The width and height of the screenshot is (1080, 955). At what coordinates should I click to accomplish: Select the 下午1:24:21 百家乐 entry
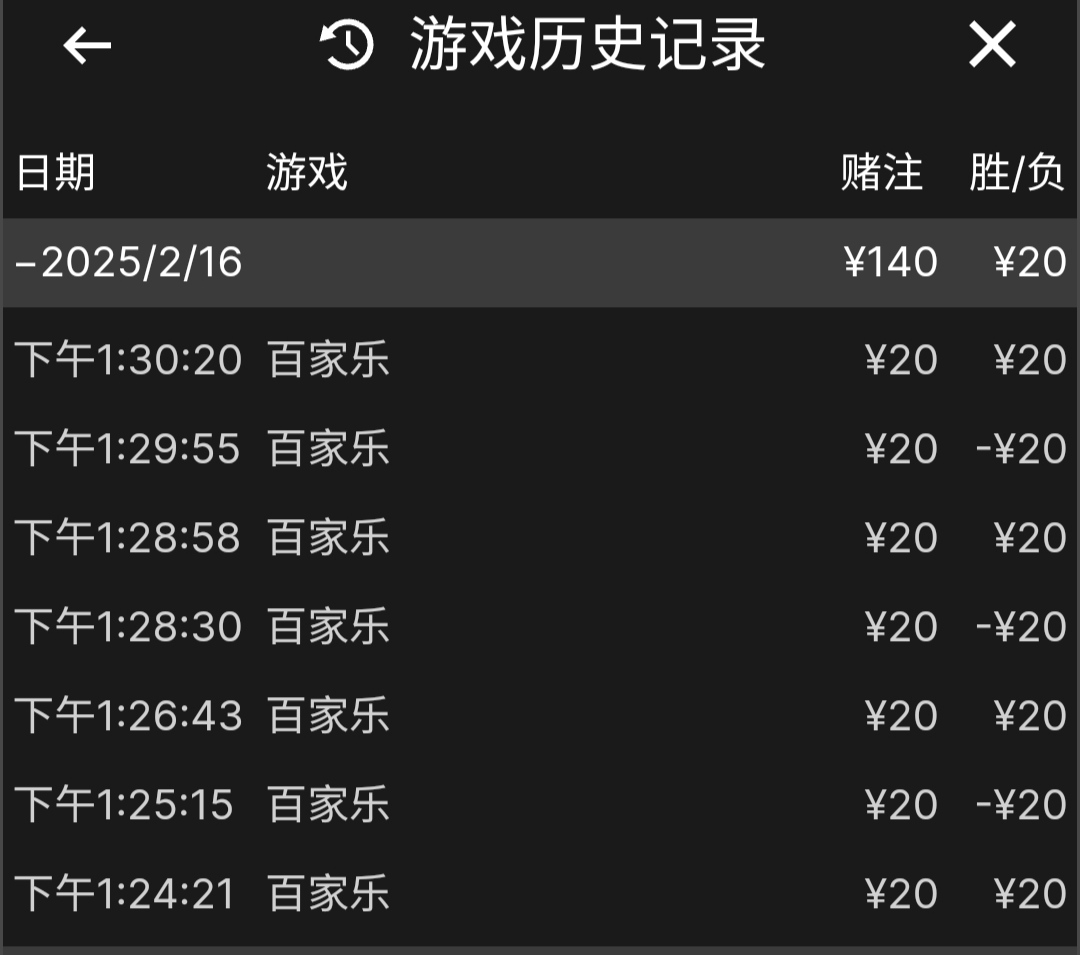[x=540, y=894]
